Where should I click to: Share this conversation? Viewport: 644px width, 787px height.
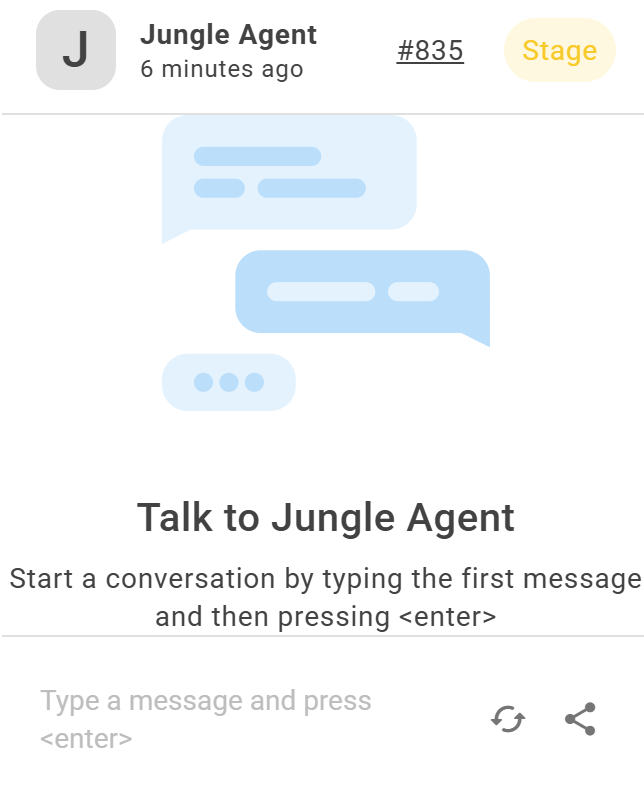(580, 719)
